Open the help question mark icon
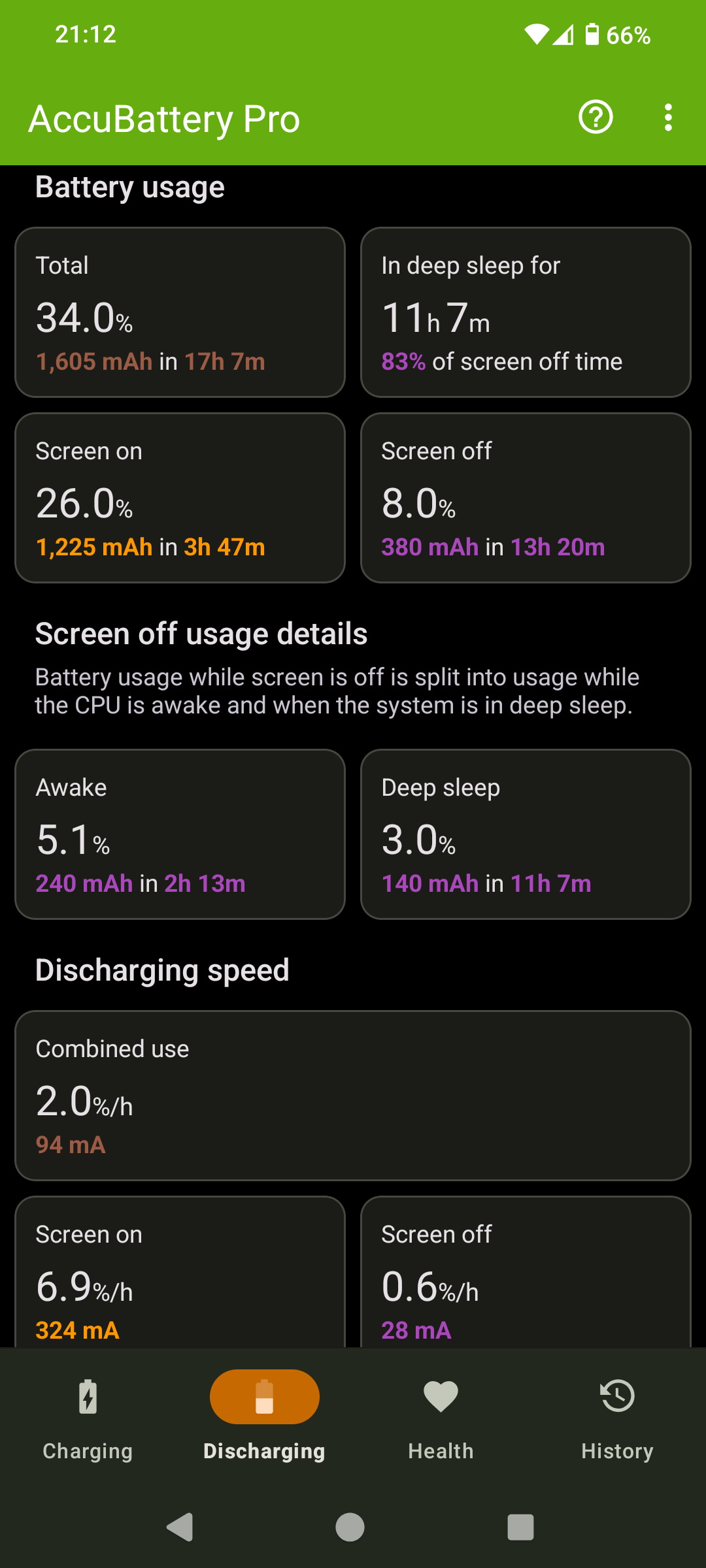The width and height of the screenshot is (706, 1568). pyautogui.click(x=596, y=118)
